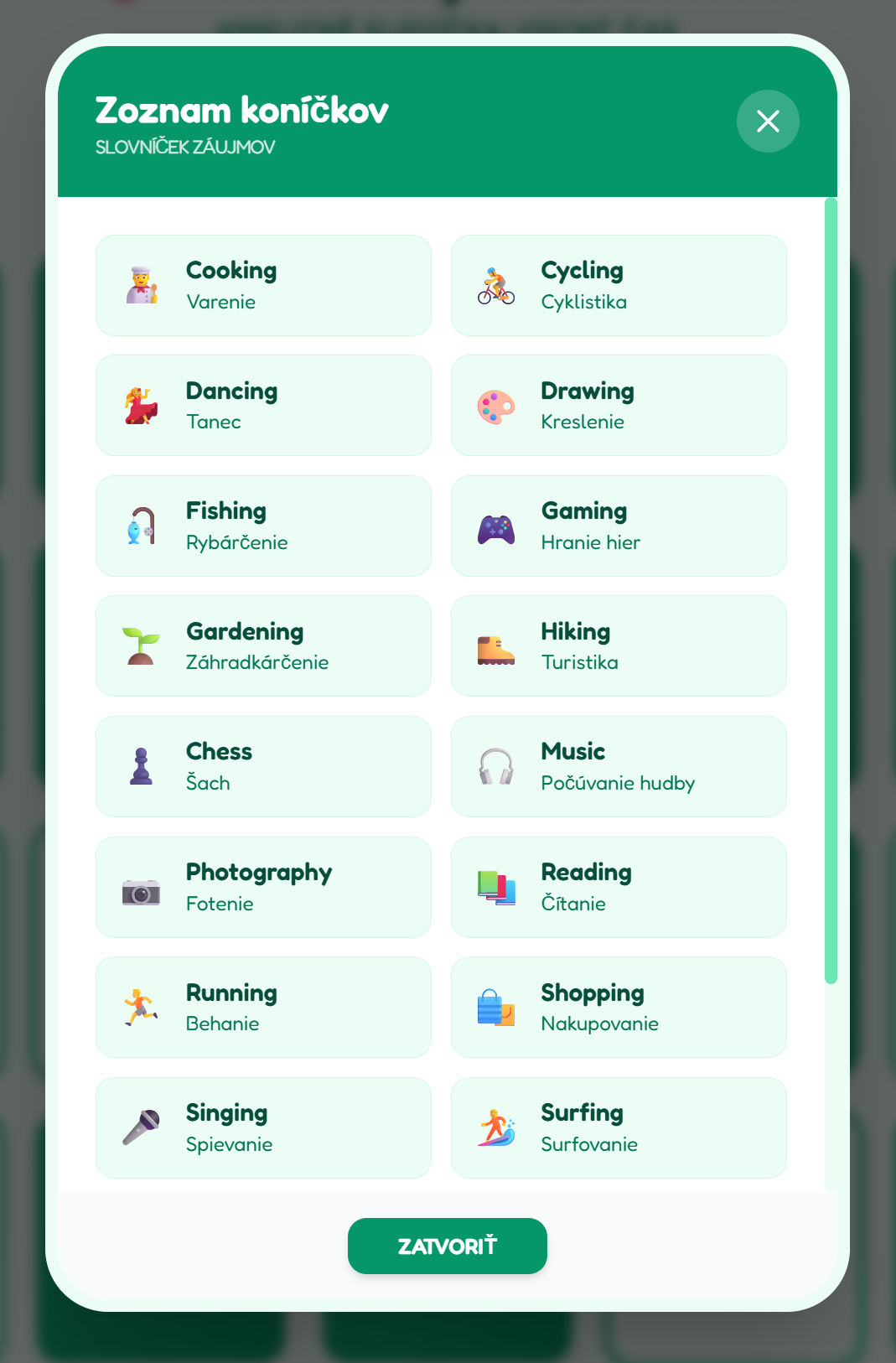Tap the Hiking card

[x=618, y=646]
